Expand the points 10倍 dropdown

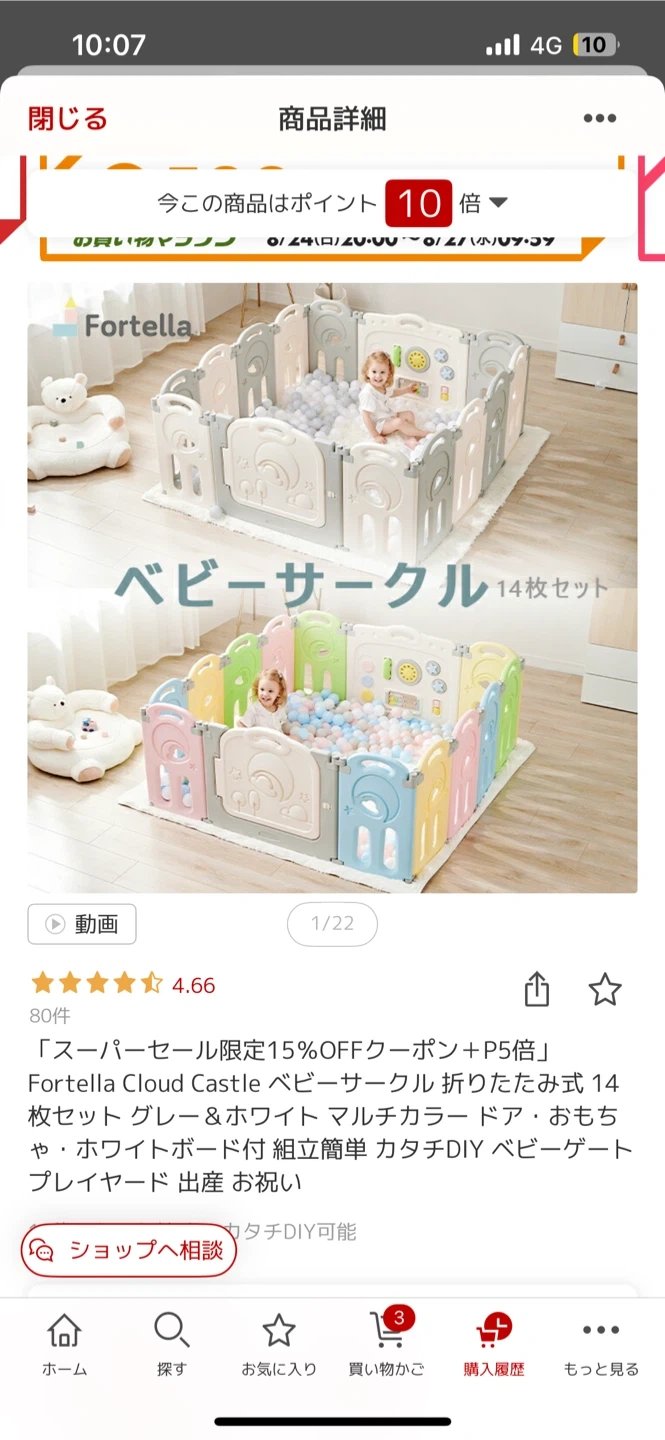pos(497,203)
